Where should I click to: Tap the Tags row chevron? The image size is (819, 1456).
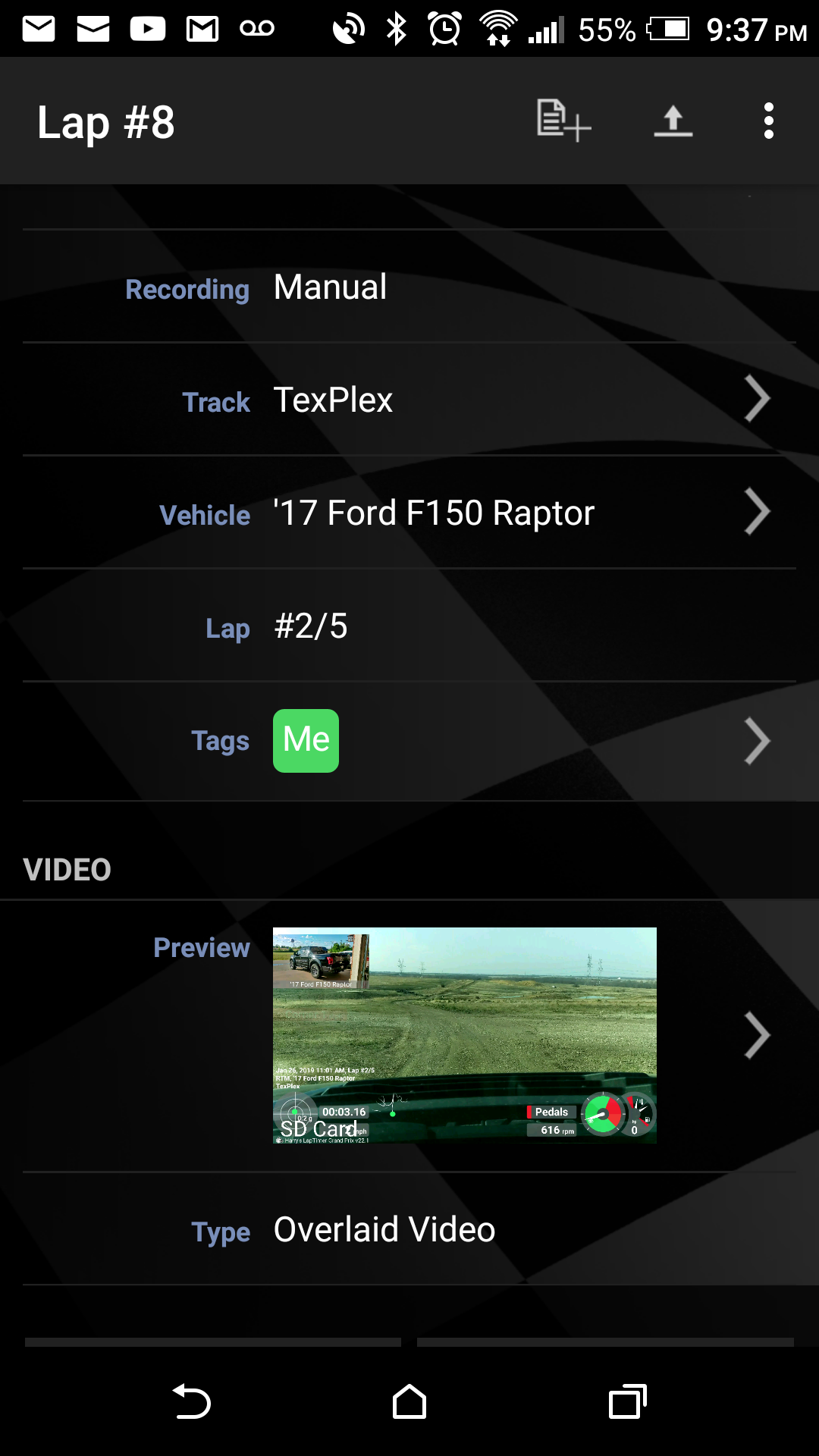tap(756, 741)
